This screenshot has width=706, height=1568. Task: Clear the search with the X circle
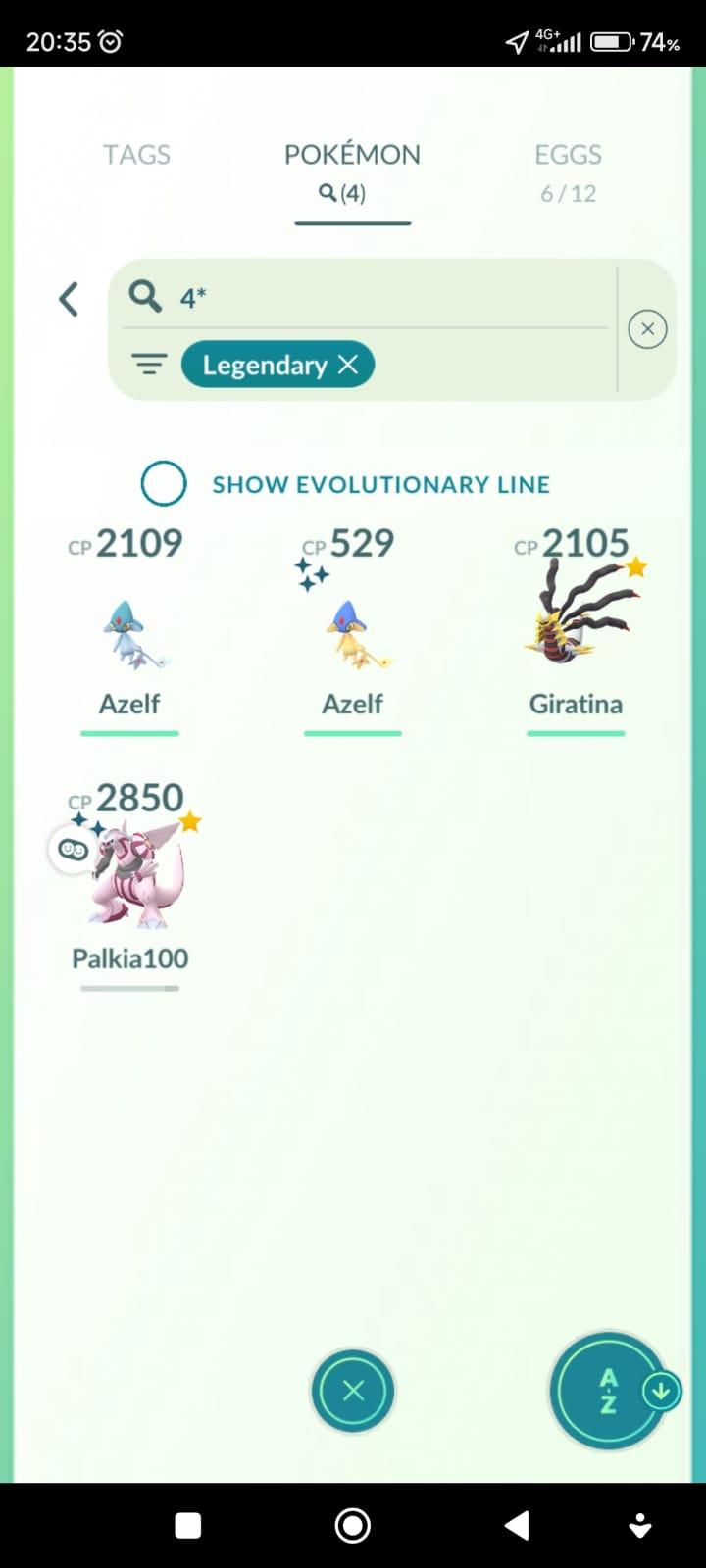point(647,329)
